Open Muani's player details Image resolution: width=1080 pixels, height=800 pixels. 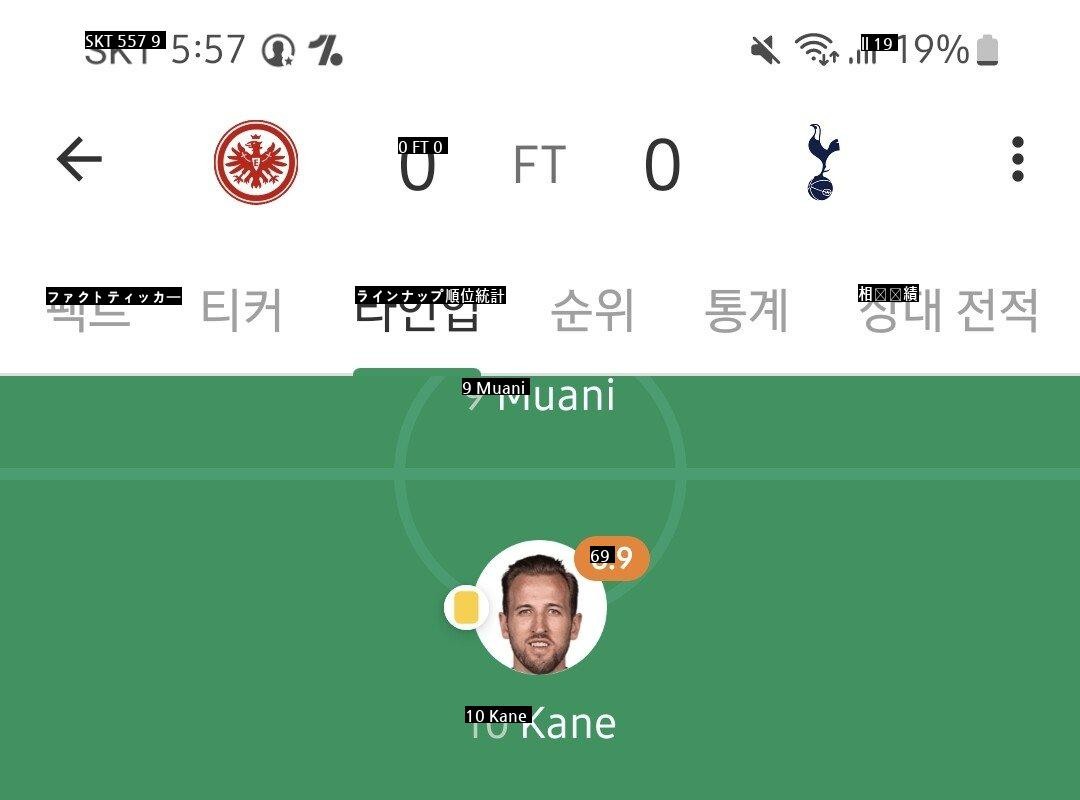point(540,396)
